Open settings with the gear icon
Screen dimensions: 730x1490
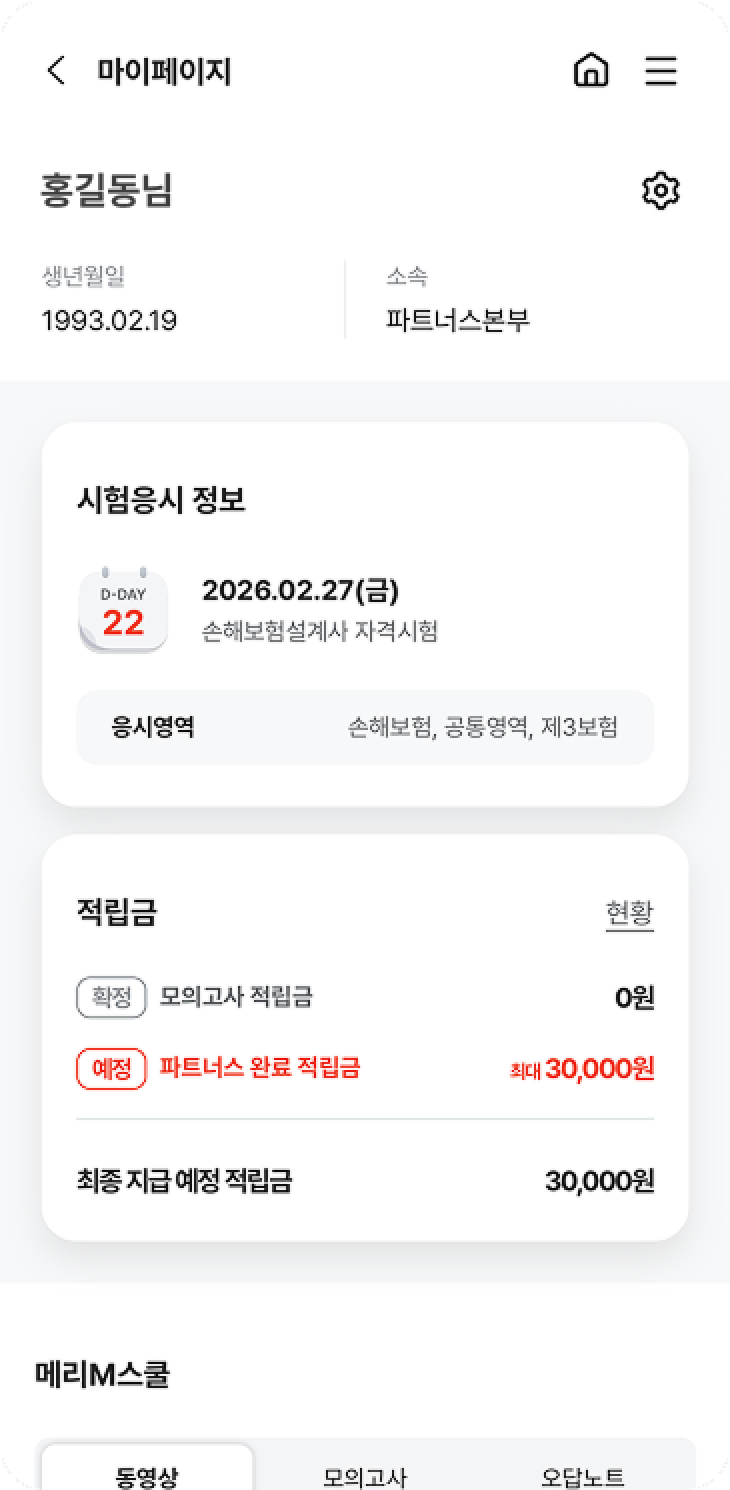pyautogui.click(x=659, y=191)
